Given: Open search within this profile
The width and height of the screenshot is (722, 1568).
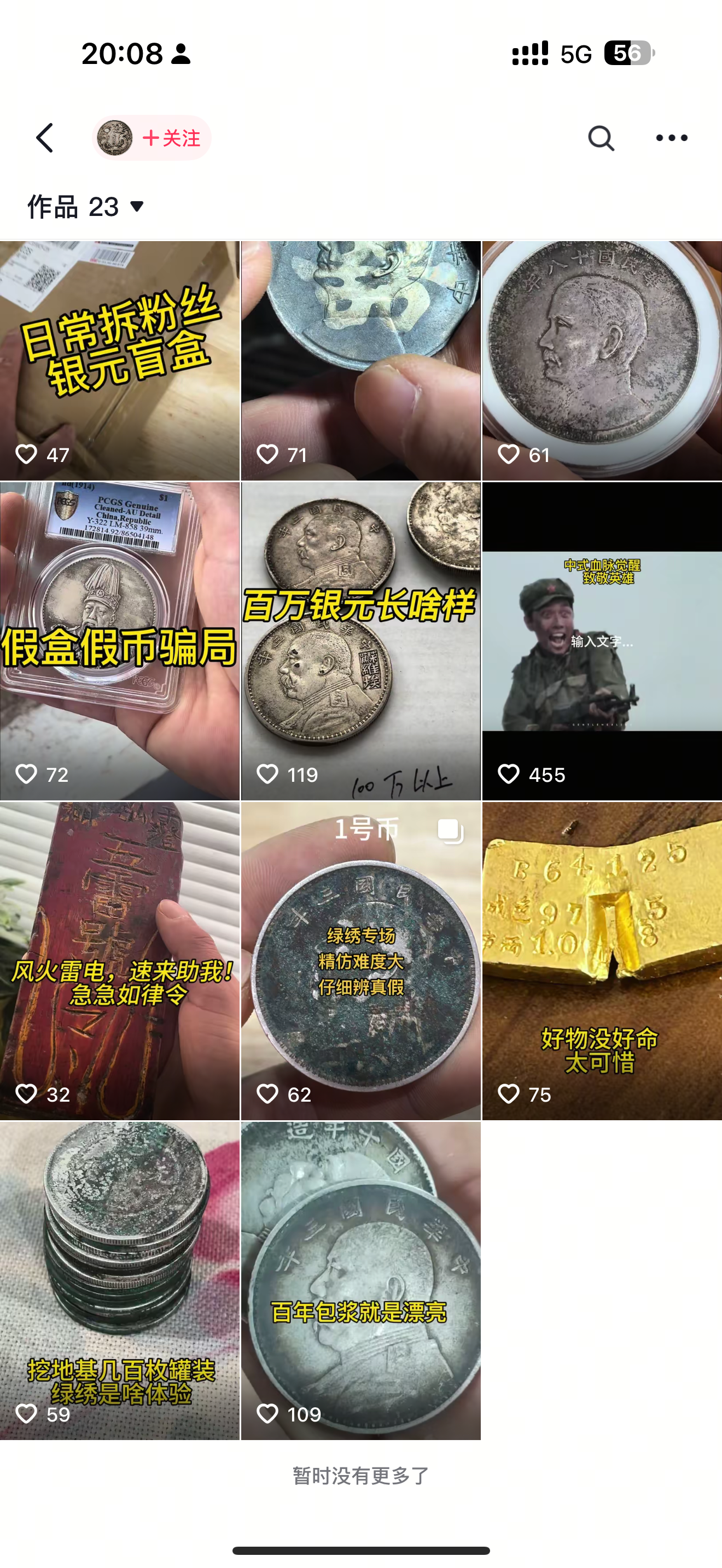Looking at the screenshot, I should 600,138.
